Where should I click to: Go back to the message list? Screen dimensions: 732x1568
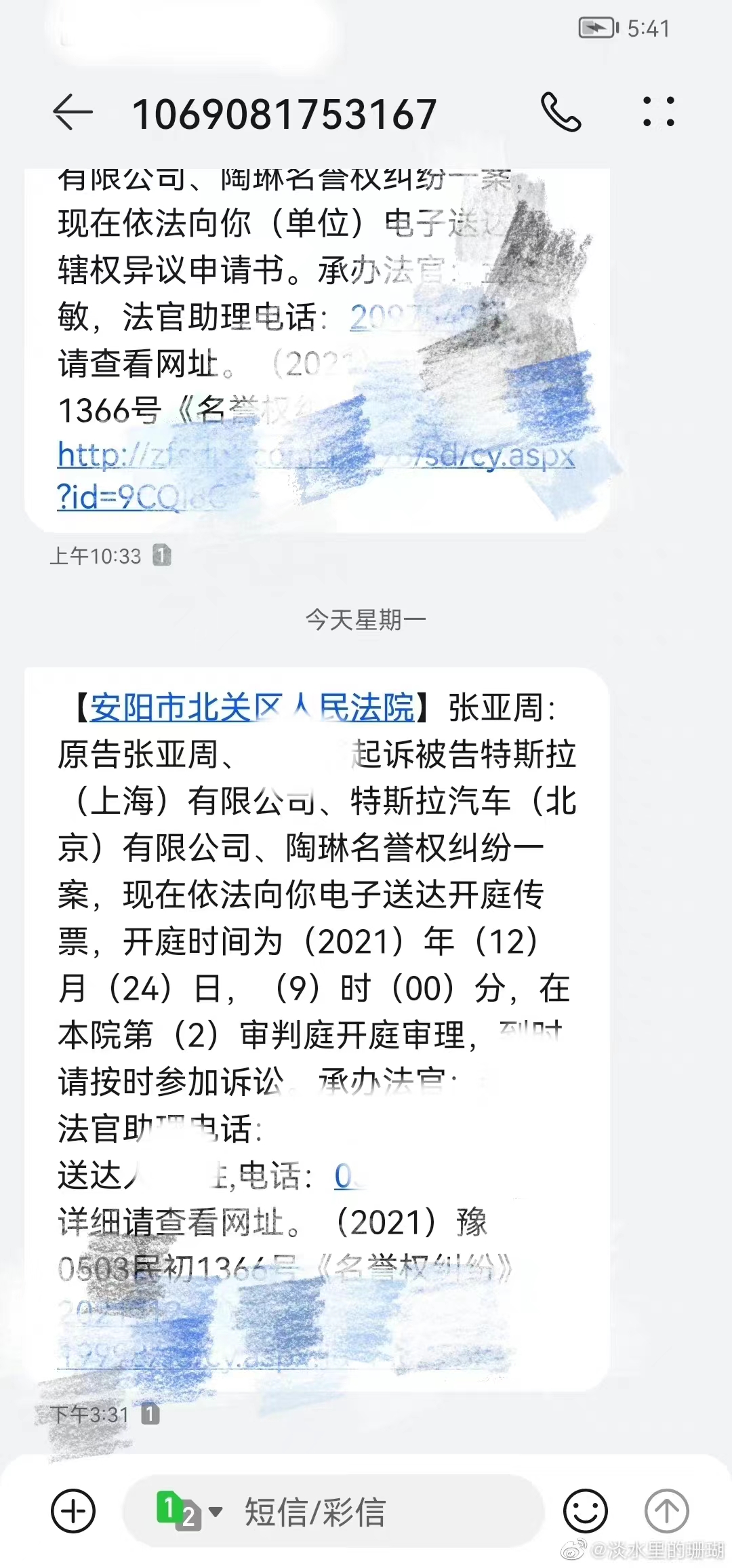coord(73,113)
